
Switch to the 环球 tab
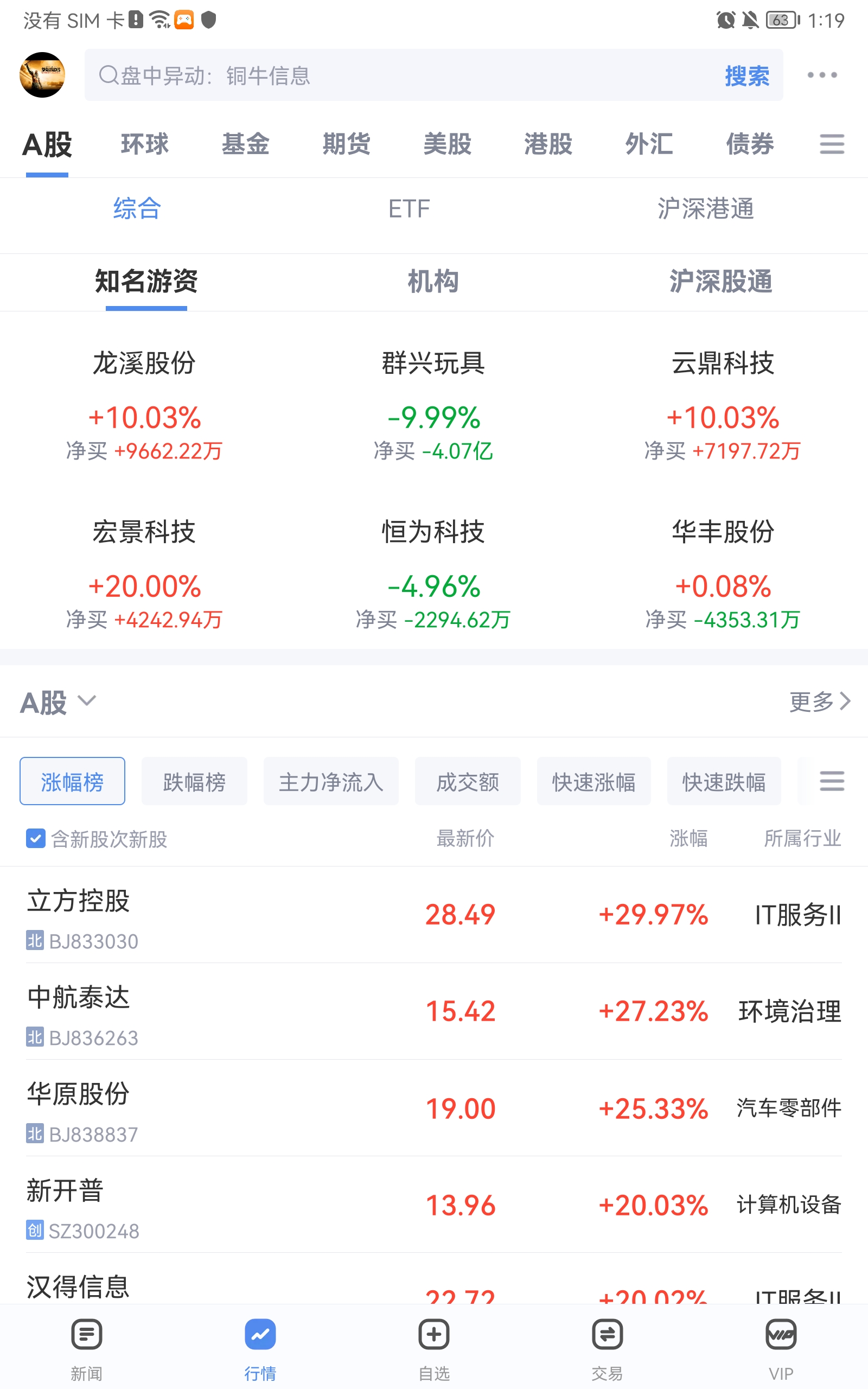[x=145, y=143]
